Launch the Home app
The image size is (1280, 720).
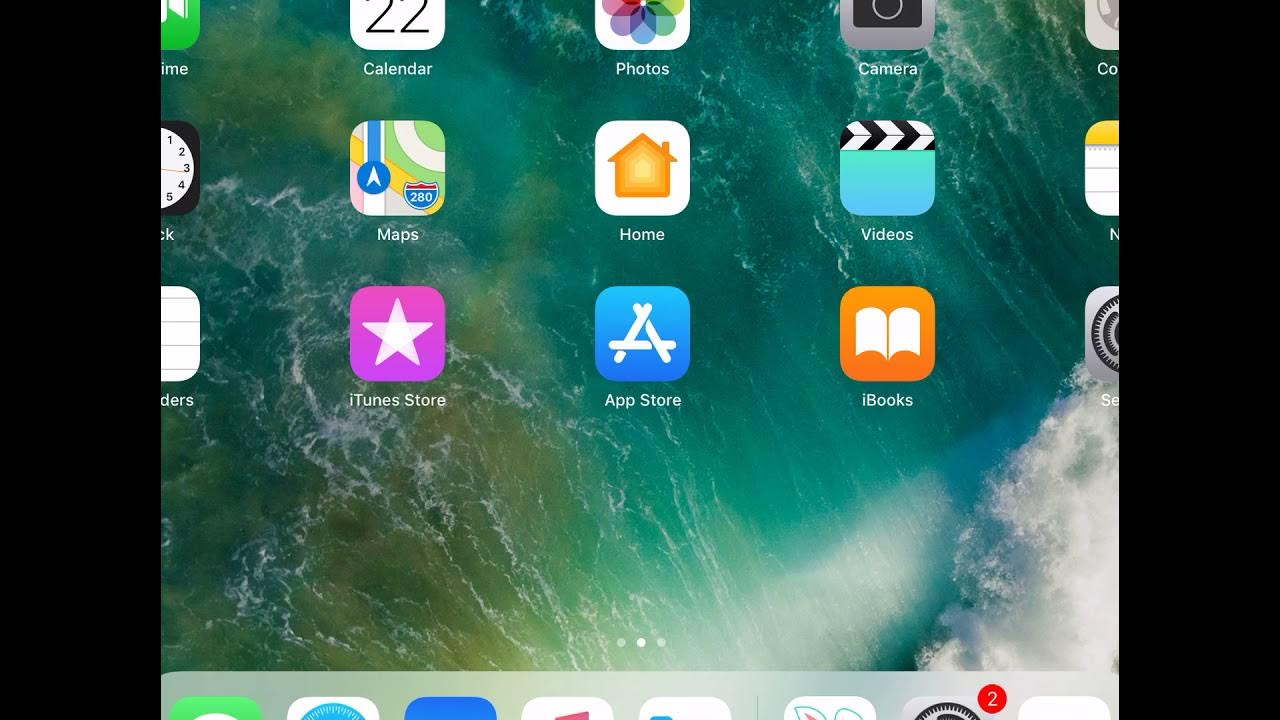[x=642, y=168]
